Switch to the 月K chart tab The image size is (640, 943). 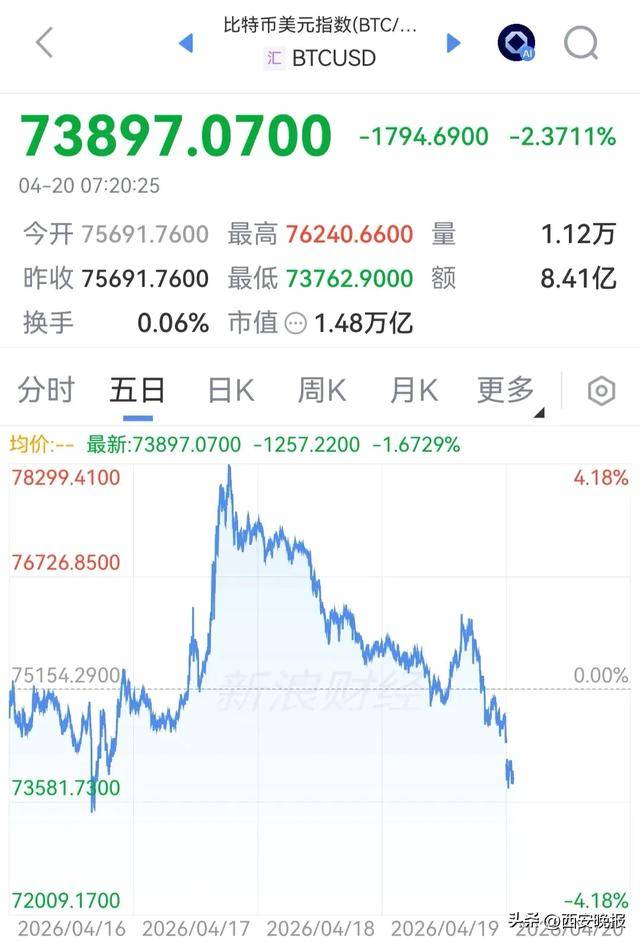413,391
